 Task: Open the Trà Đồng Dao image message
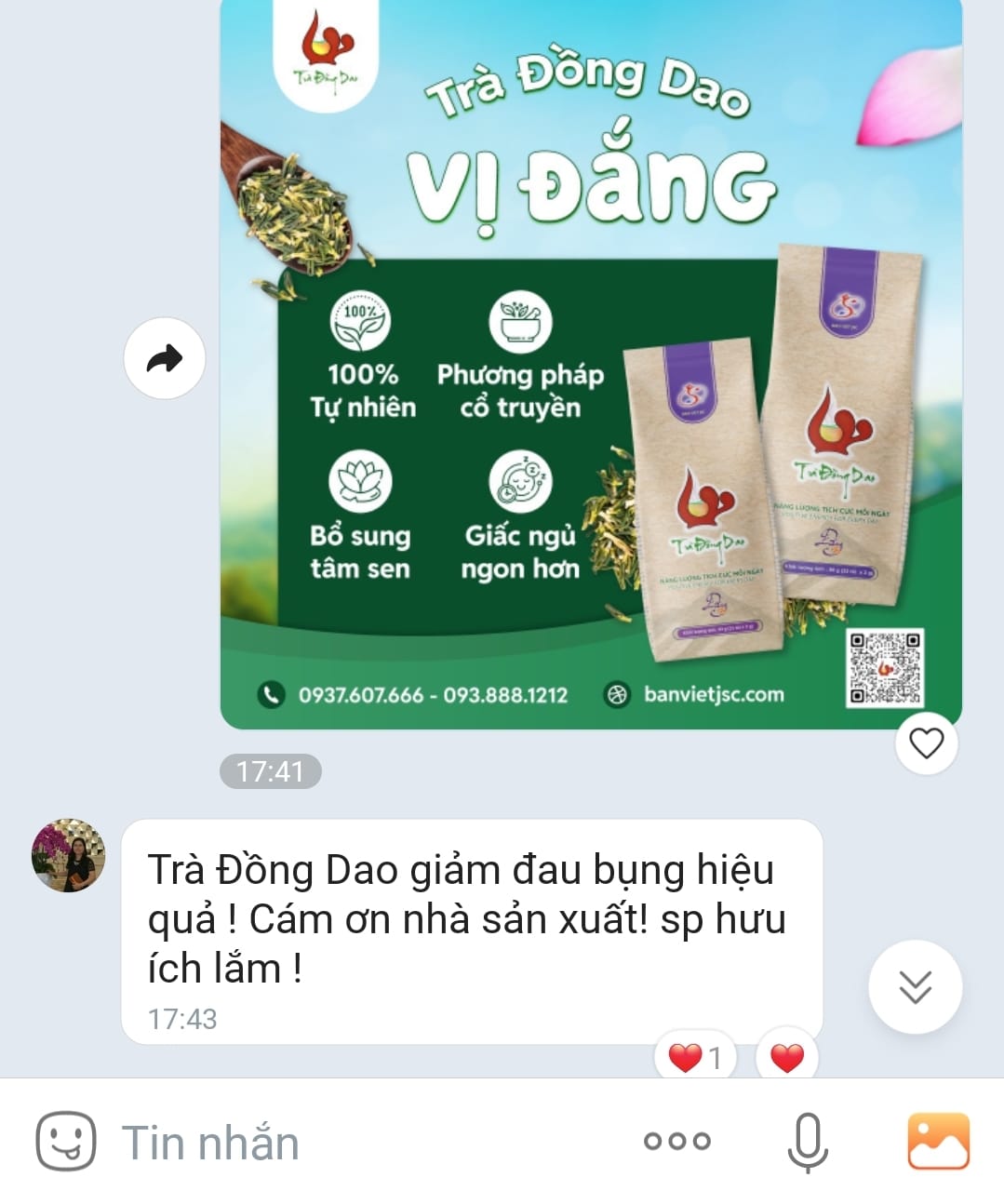point(590,363)
